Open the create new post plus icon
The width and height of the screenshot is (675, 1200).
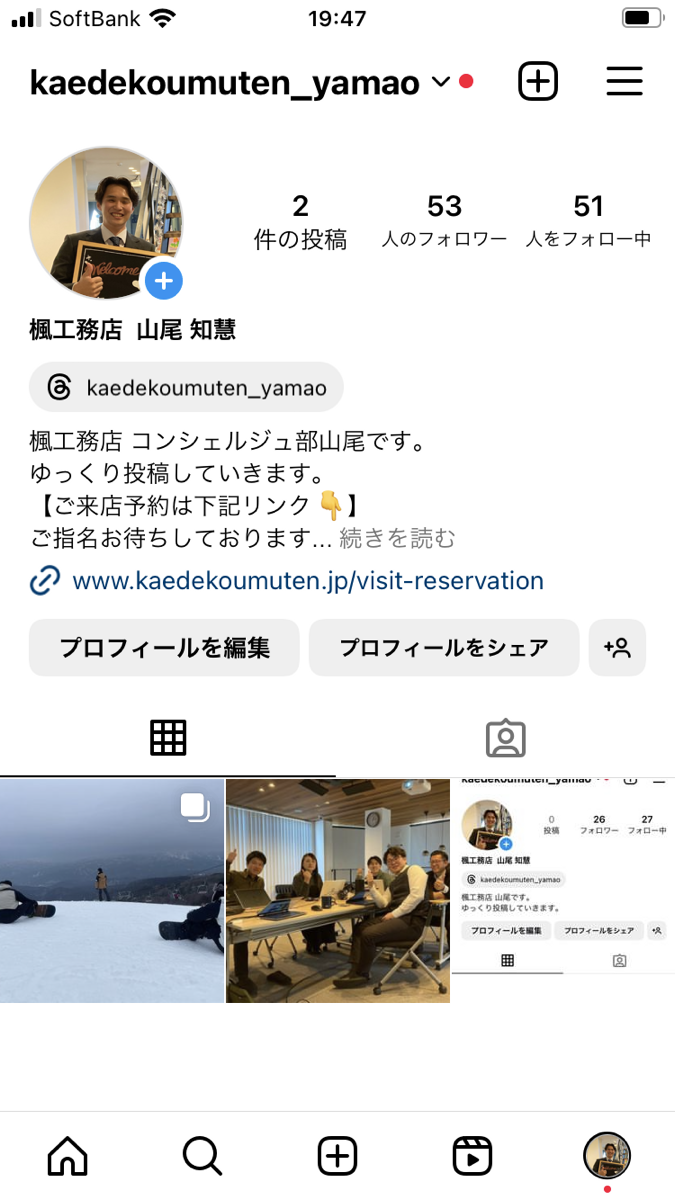[538, 82]
